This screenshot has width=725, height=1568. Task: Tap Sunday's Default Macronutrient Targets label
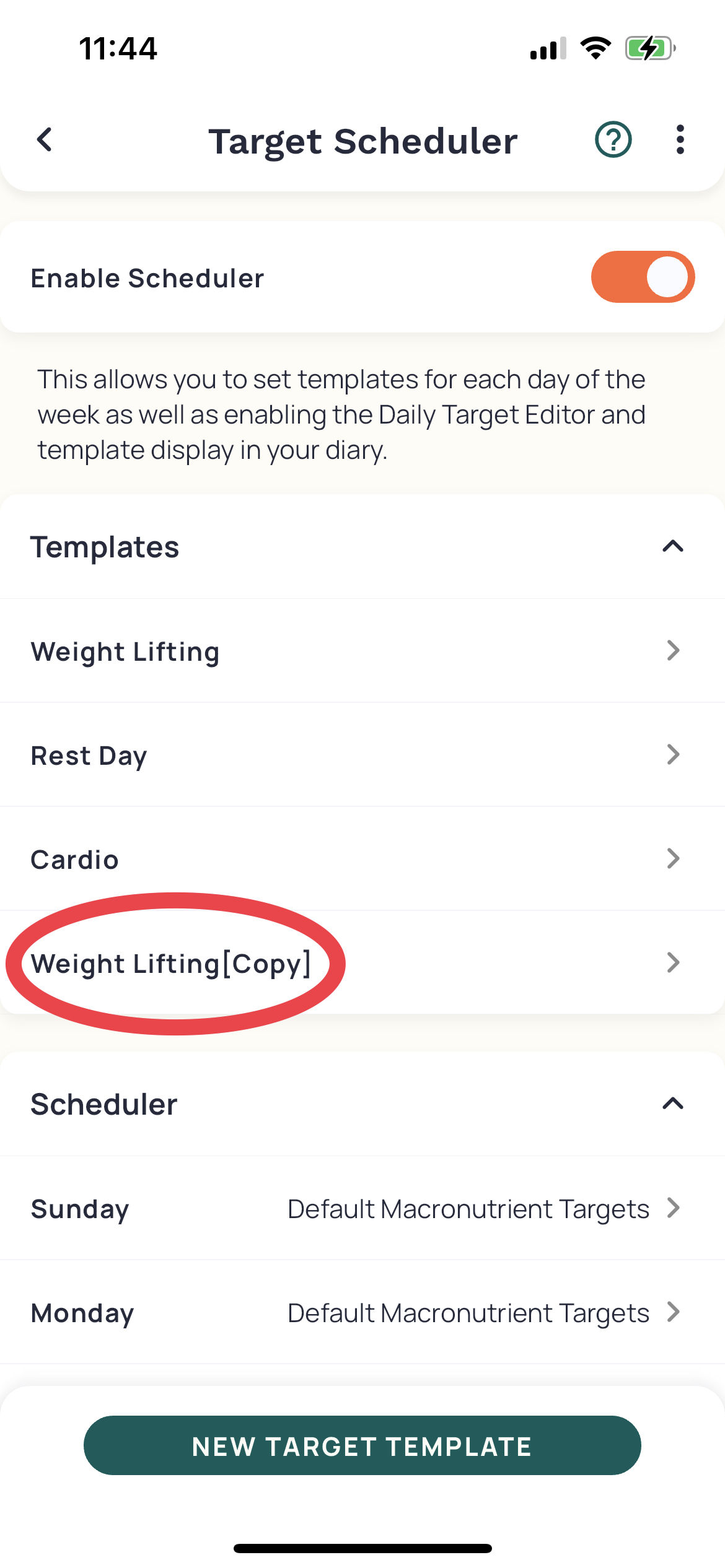[x=468, y=1208]
